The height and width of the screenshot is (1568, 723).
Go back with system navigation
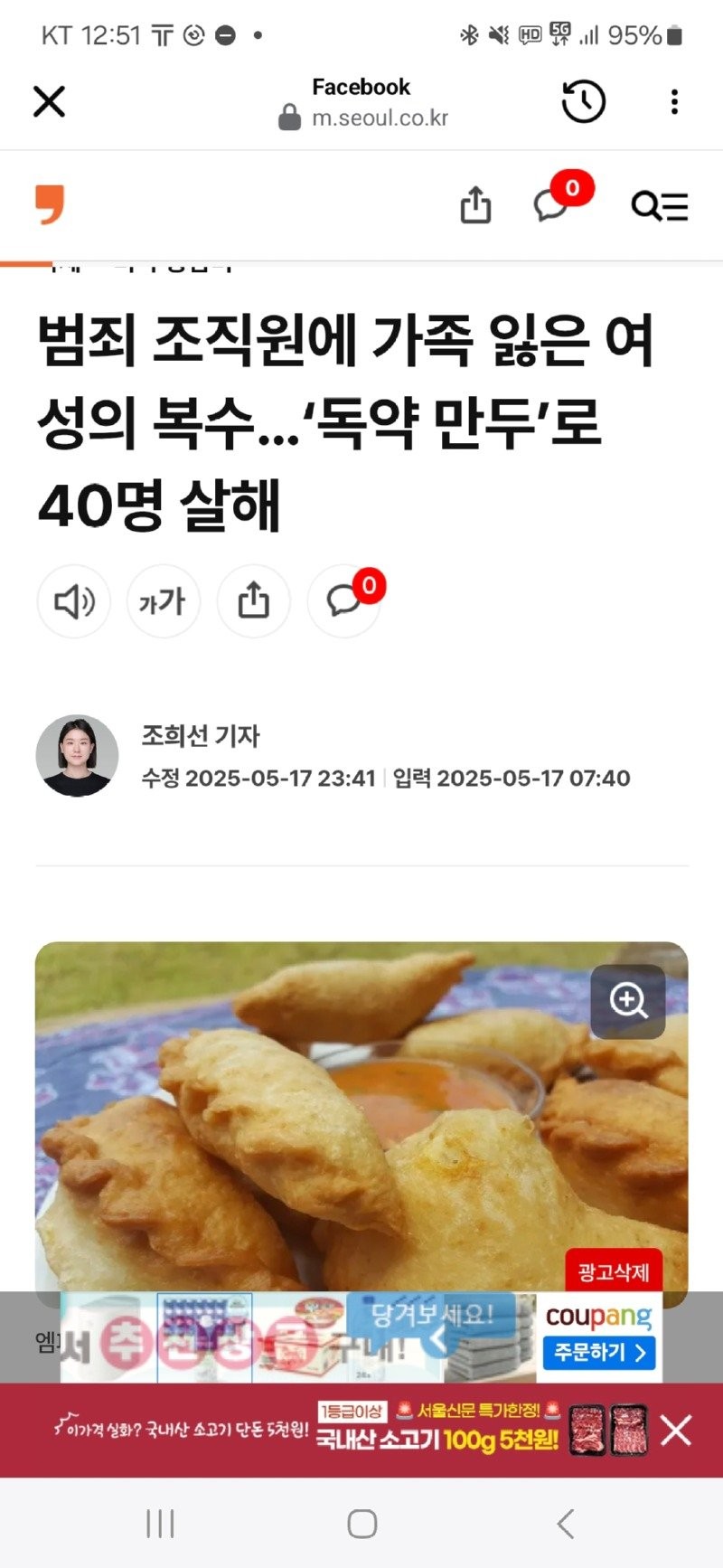[566, 1524]
